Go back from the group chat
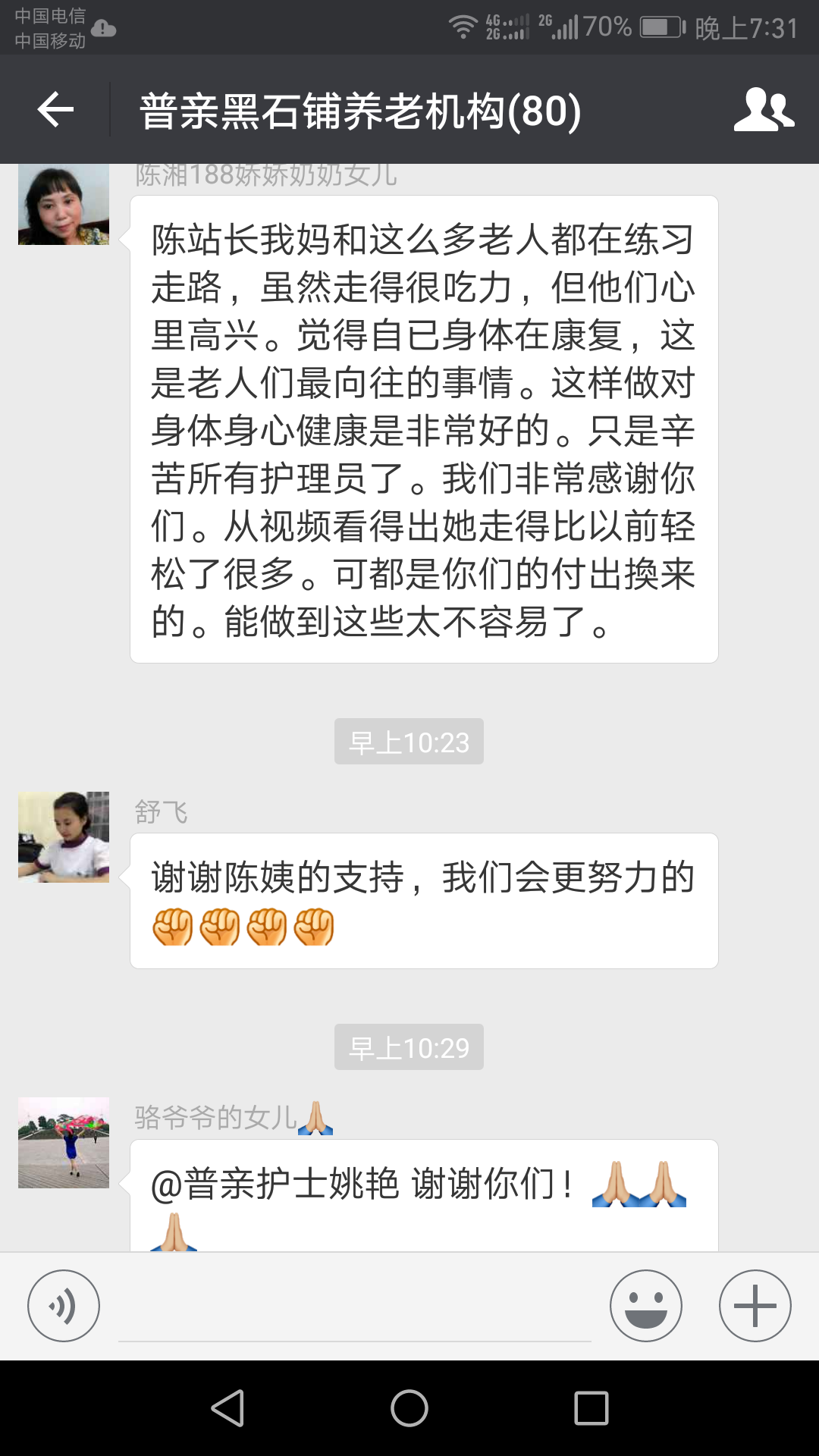 [x=55, y=110]
